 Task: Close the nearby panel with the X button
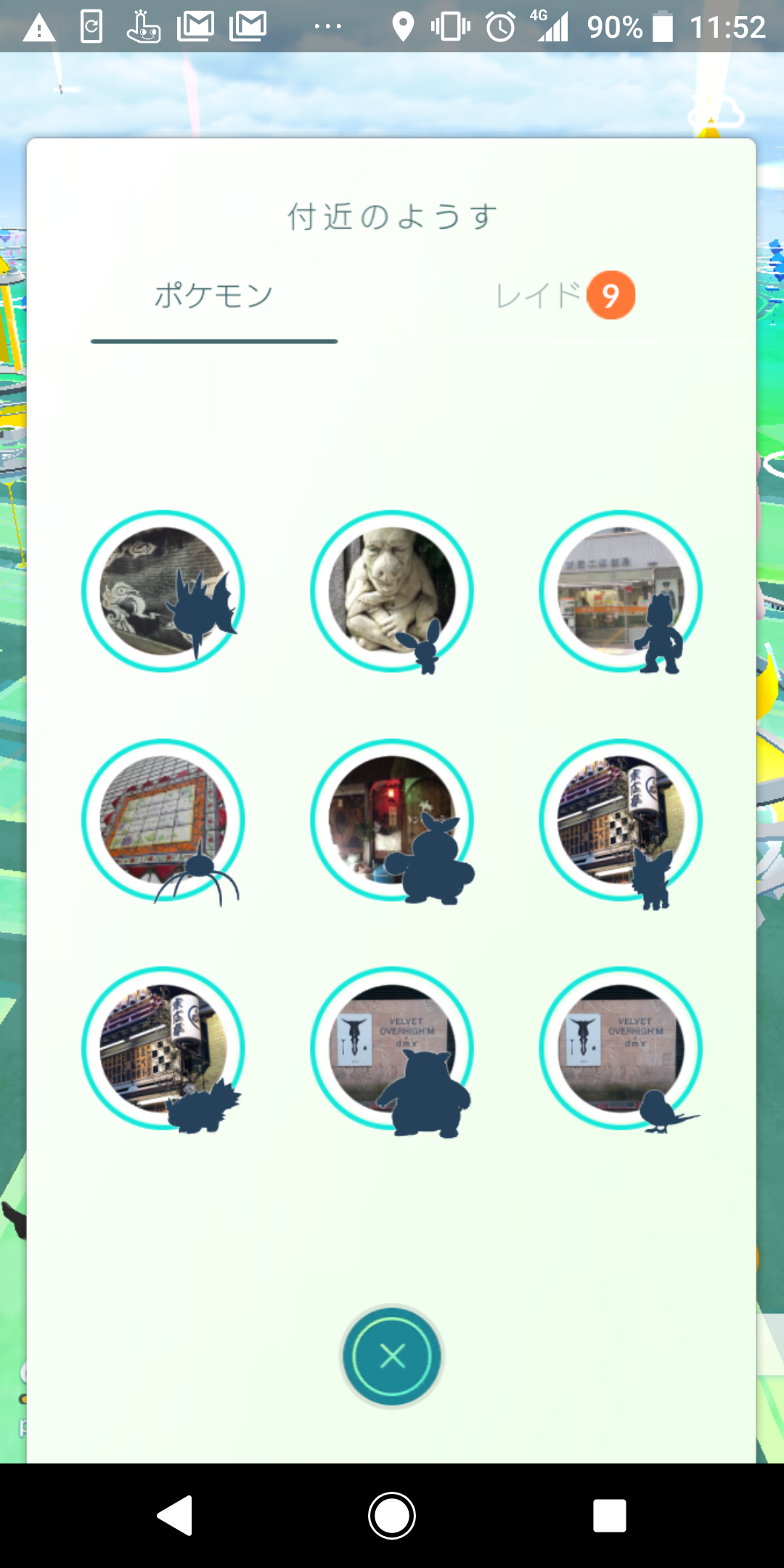[392, 1356]
